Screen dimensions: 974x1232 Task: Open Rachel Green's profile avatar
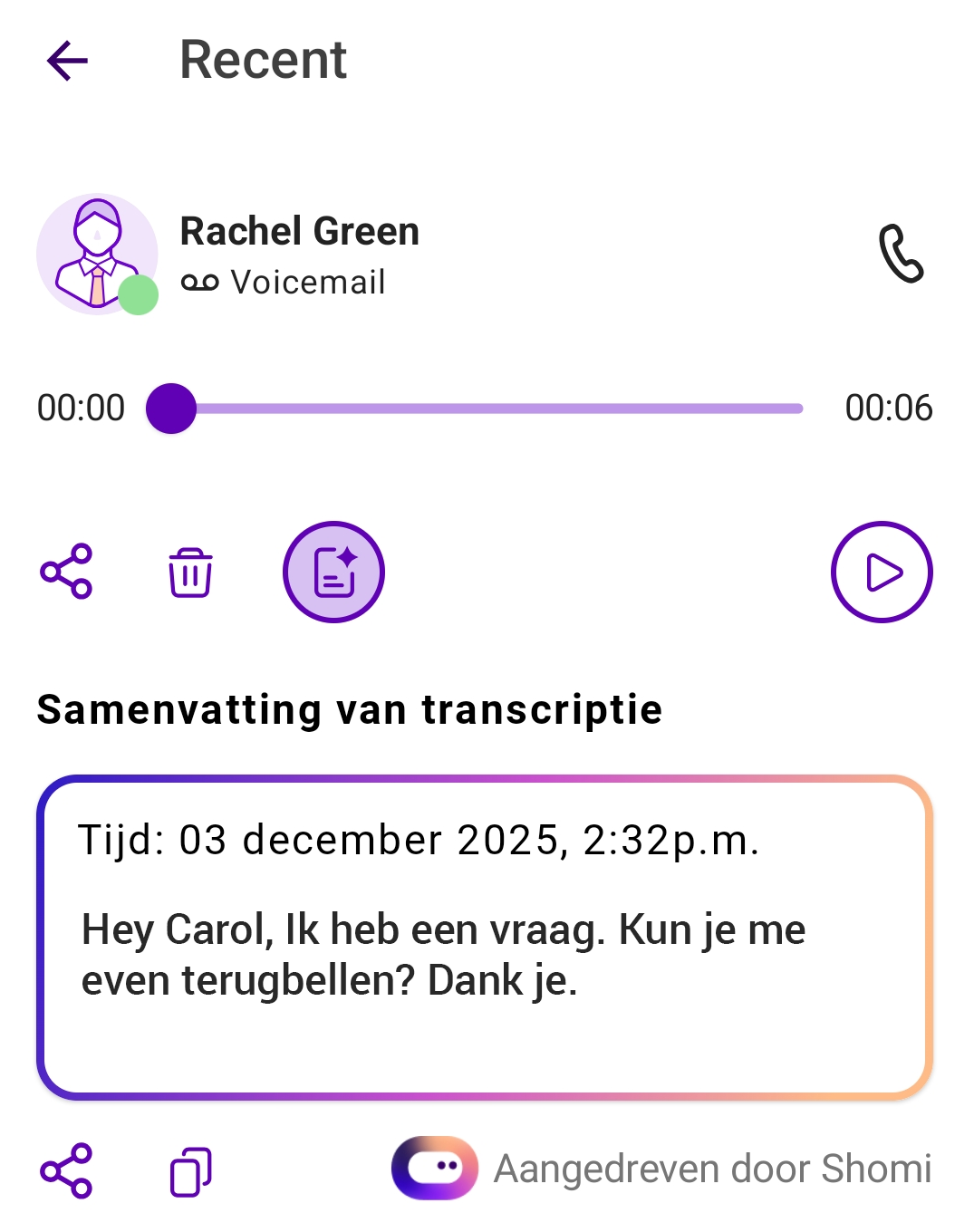point(97,255)
